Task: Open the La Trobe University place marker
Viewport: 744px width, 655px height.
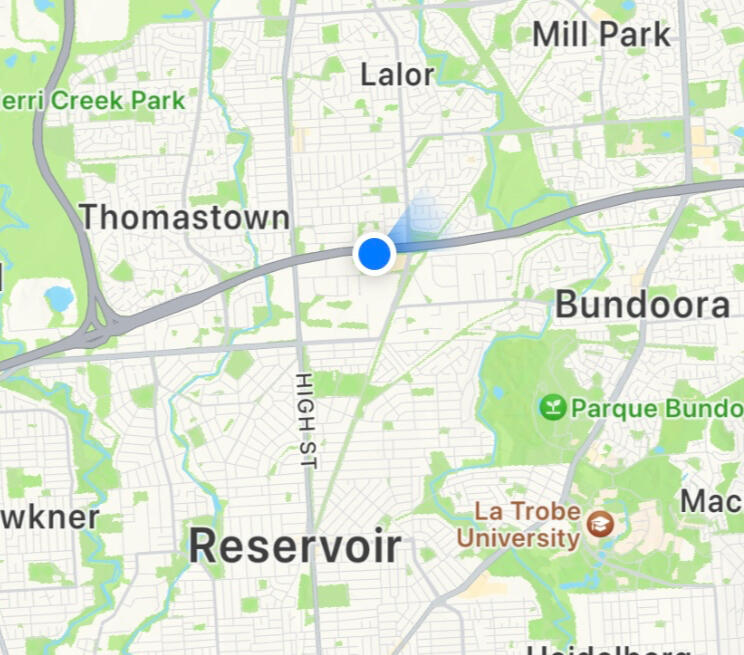Action: tap(600, 524)
